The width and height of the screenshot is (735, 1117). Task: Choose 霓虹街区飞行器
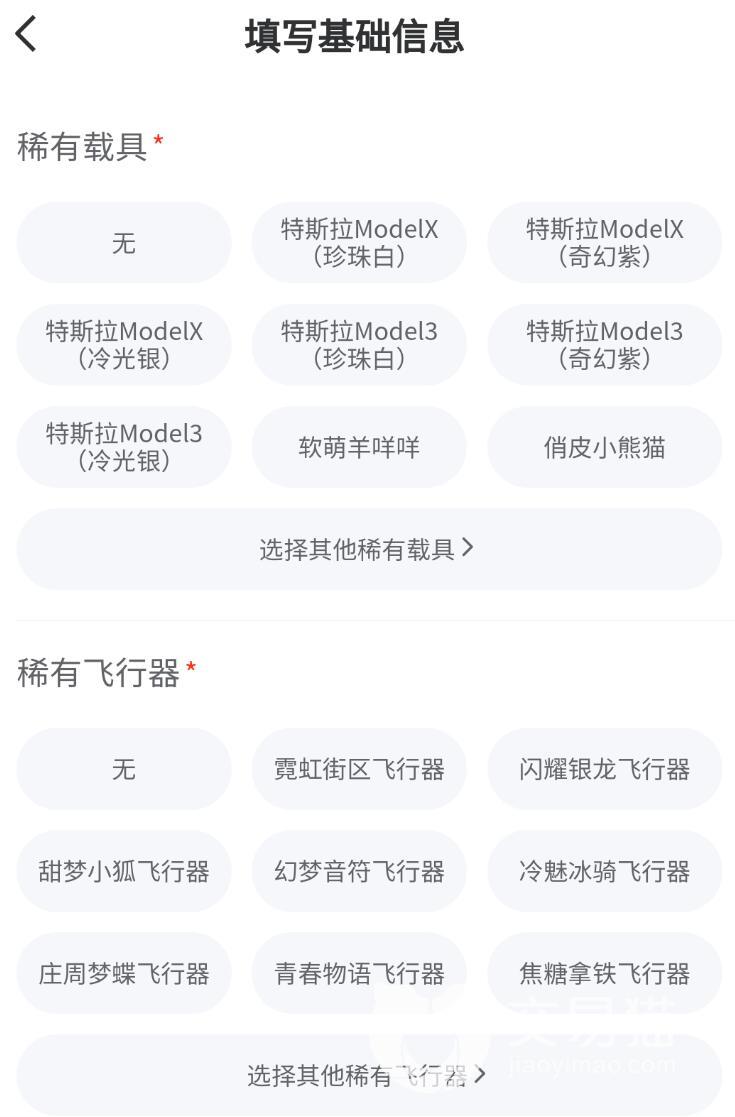(359, 769)
